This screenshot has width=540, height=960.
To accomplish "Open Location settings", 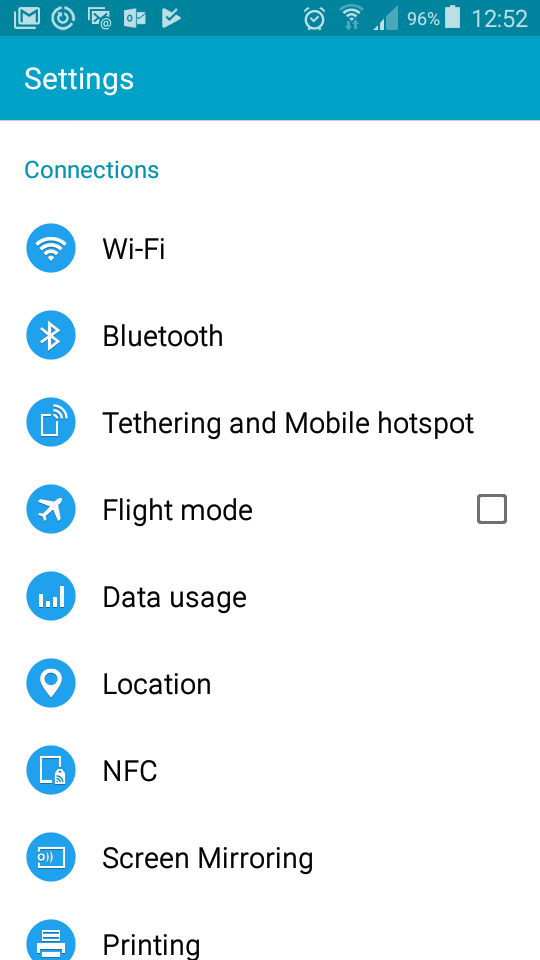I will pos(270,683).
